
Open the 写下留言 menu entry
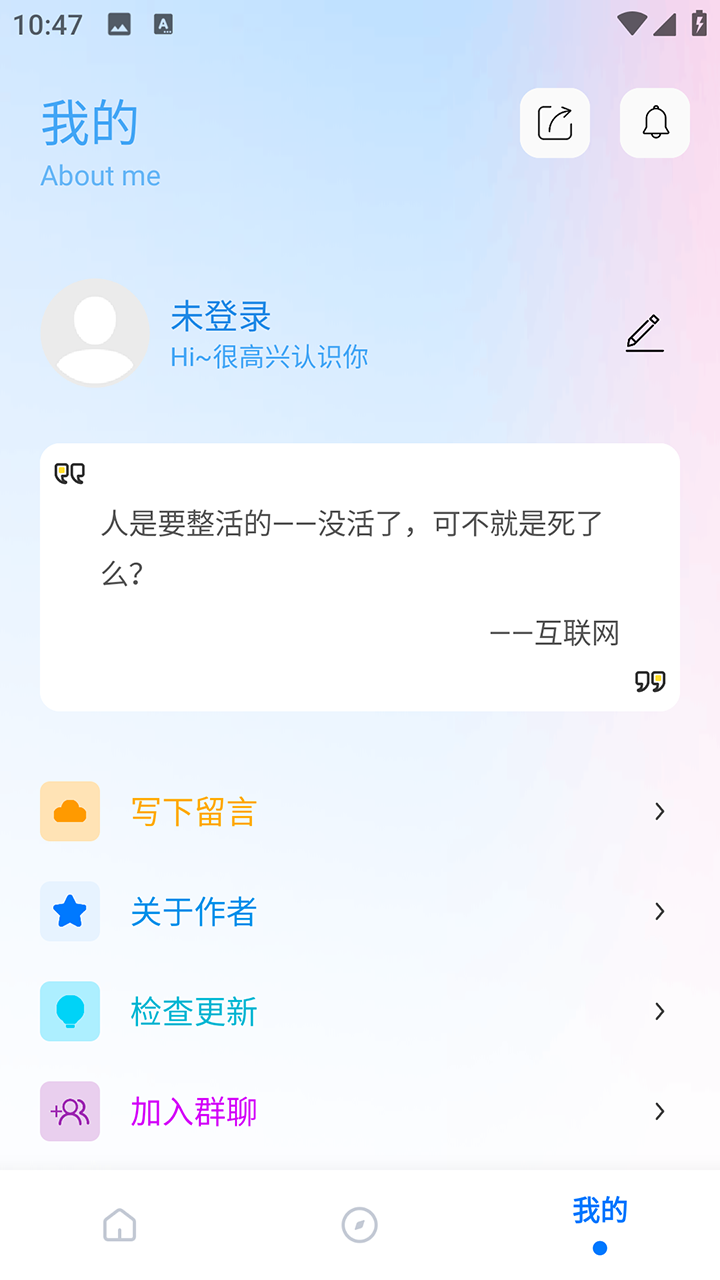193,811
